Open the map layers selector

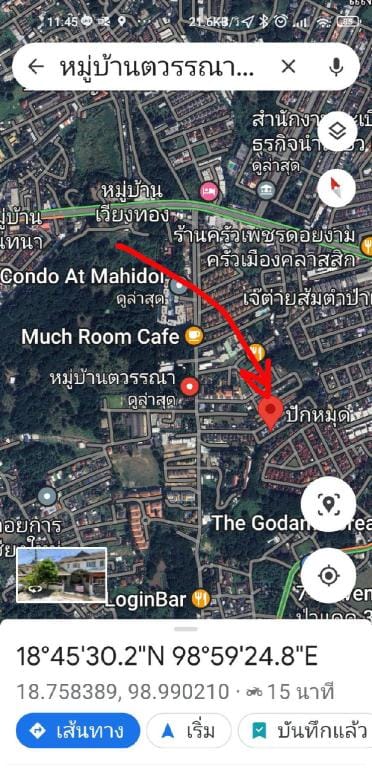pyautogui.click(x=337, y=131)
